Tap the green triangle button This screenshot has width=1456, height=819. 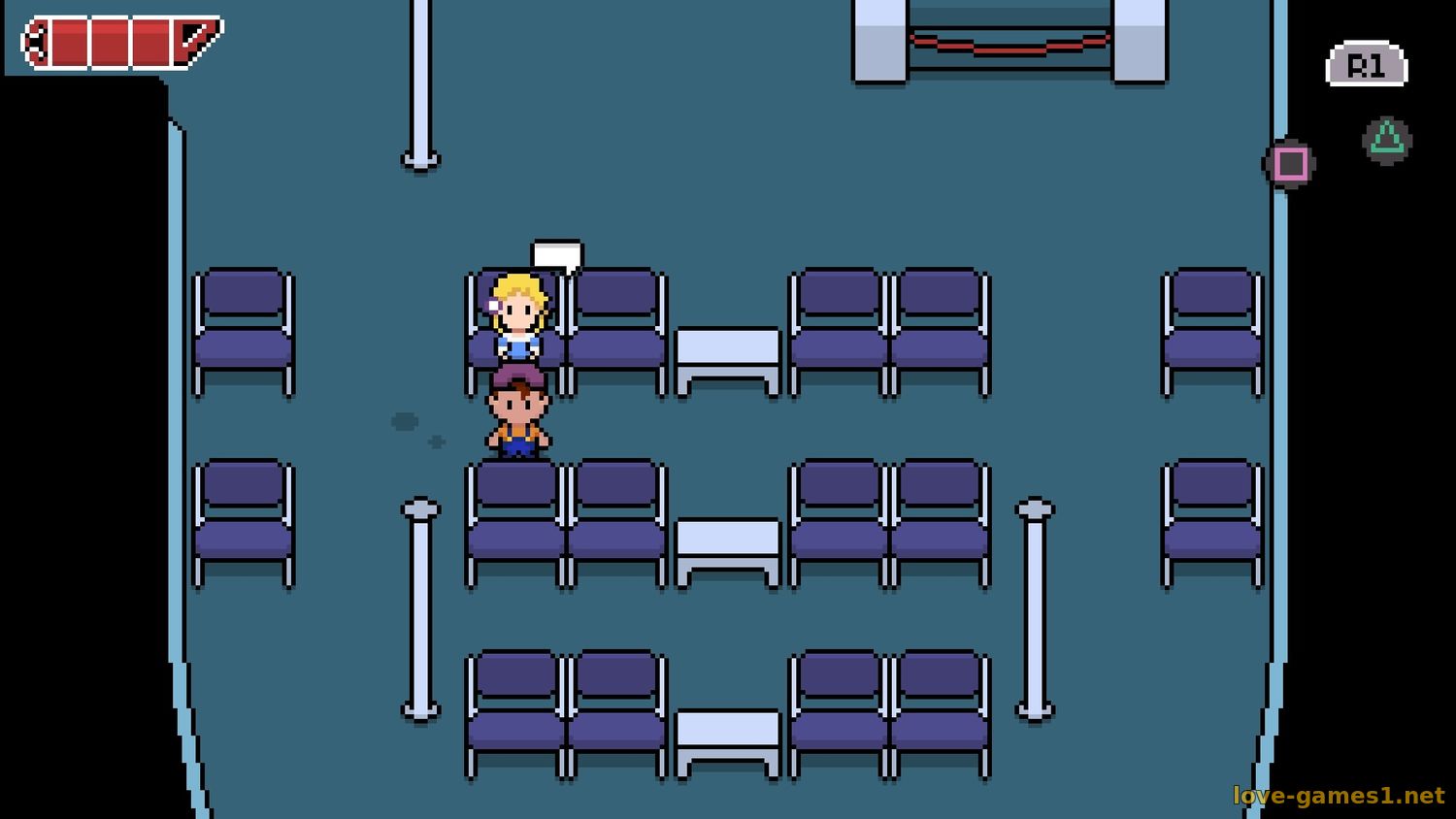pyautogui.click(x=1387, y=140)
